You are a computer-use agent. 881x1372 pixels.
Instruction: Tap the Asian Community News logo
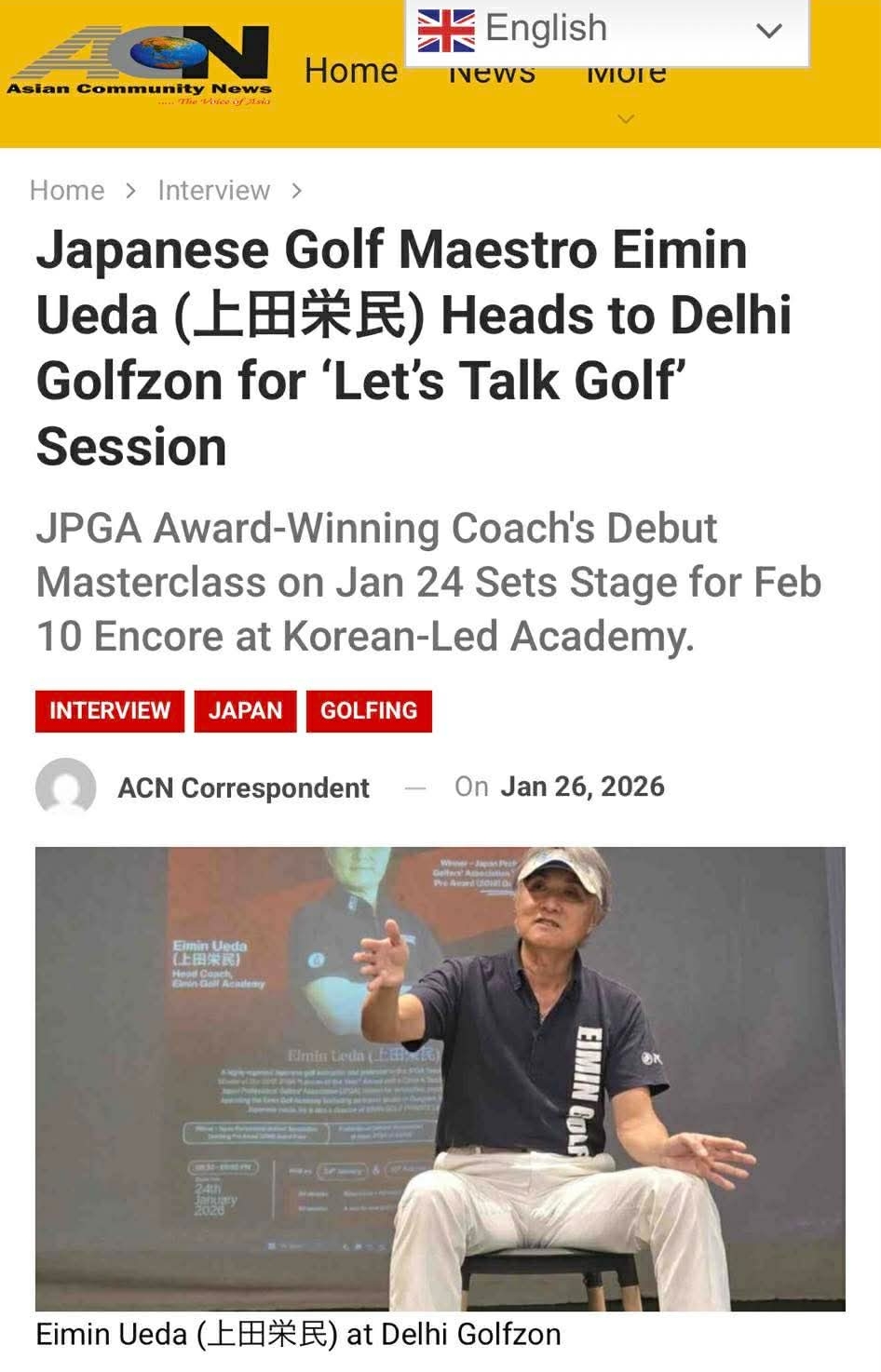140,65
